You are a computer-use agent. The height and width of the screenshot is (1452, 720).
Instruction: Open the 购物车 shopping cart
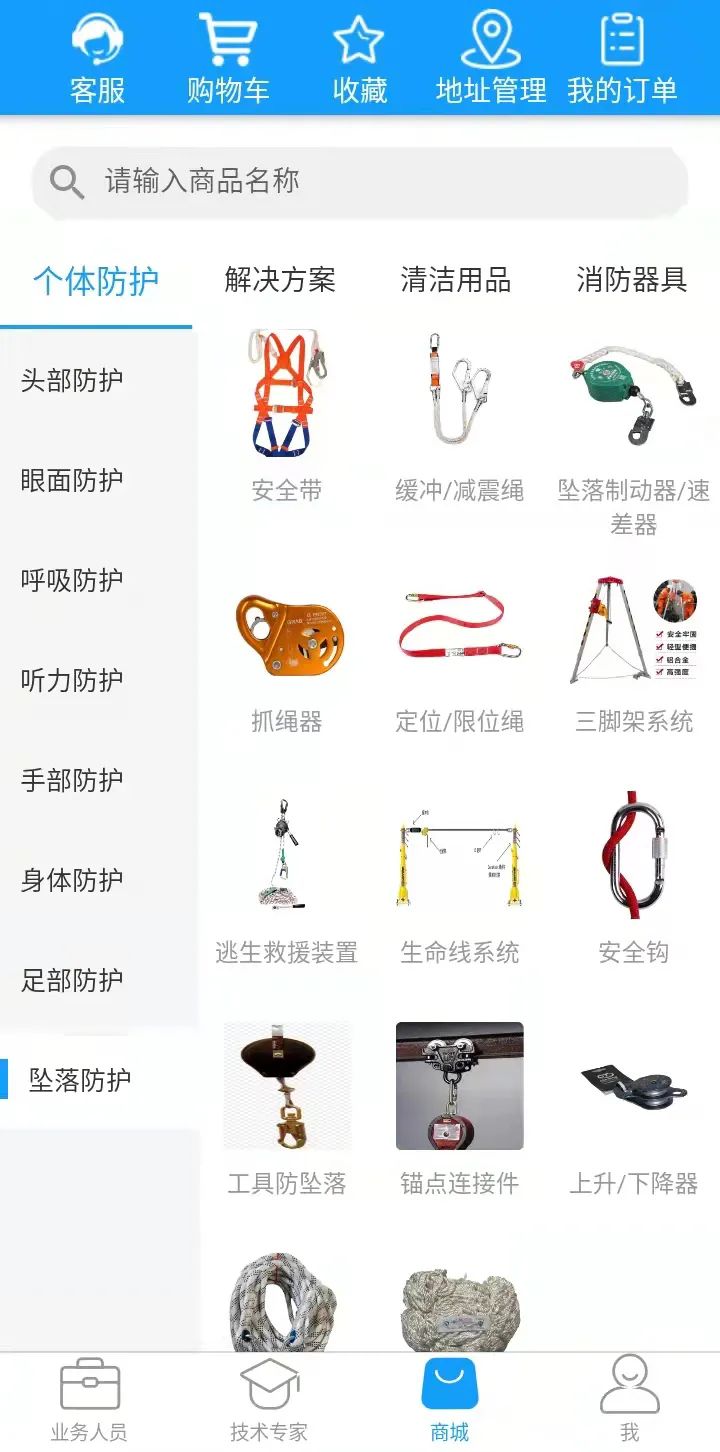(x=228, y=59)
